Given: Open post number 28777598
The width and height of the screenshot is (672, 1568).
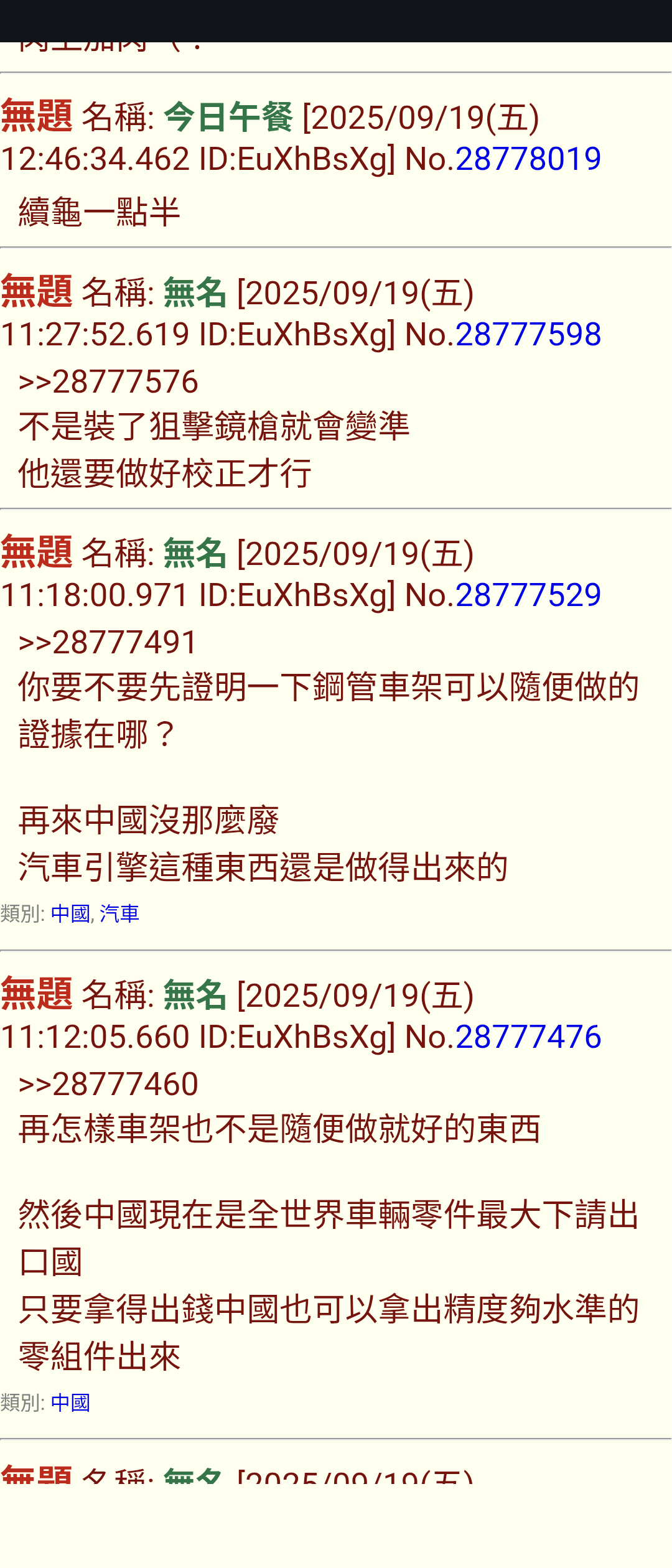Looking at the screenshot, I should [x=528, y=335].
